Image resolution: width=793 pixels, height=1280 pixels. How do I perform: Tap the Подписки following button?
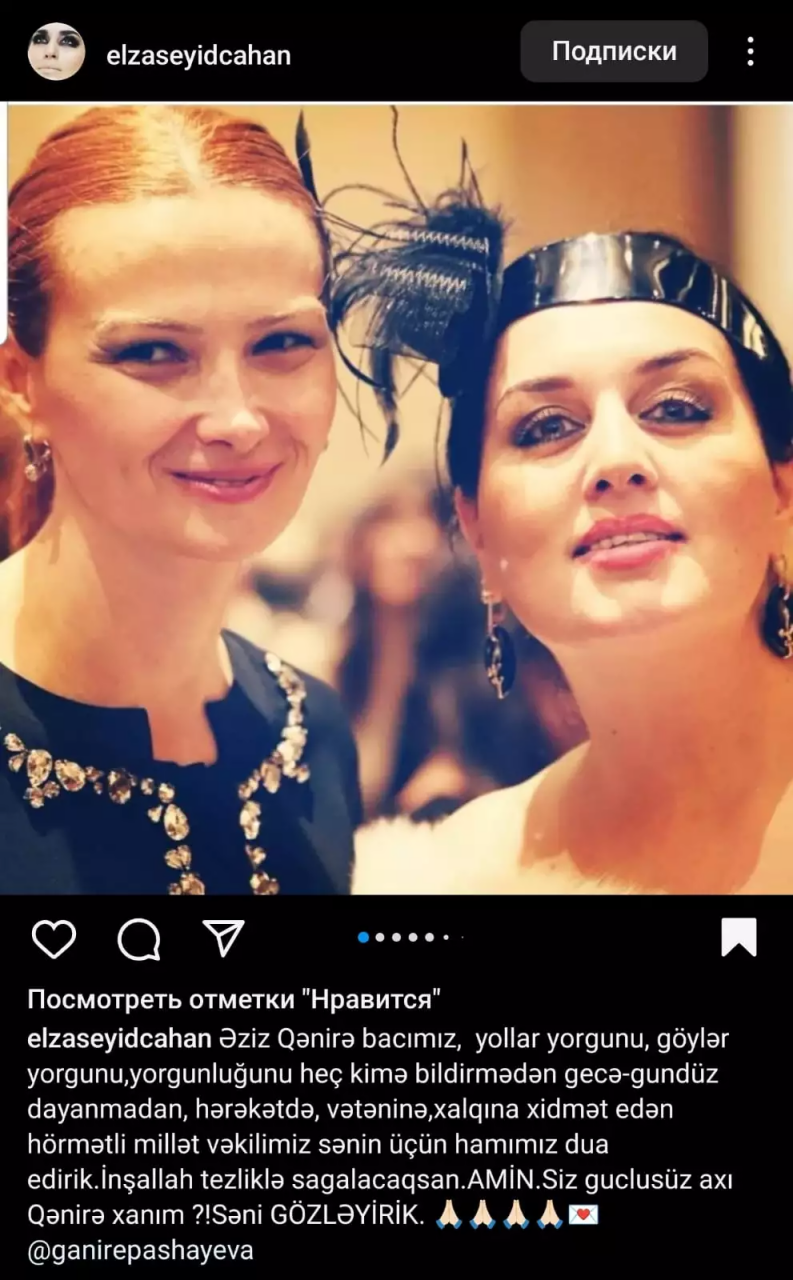point(613,51)
